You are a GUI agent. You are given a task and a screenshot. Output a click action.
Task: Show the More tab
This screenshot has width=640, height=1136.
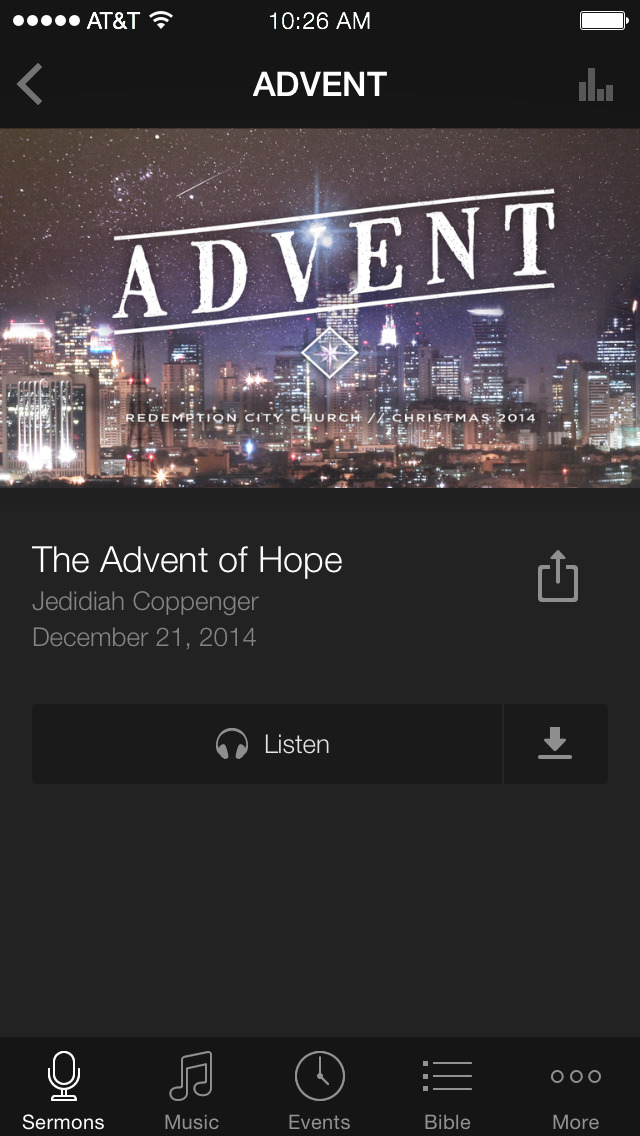pos(576,1088)
